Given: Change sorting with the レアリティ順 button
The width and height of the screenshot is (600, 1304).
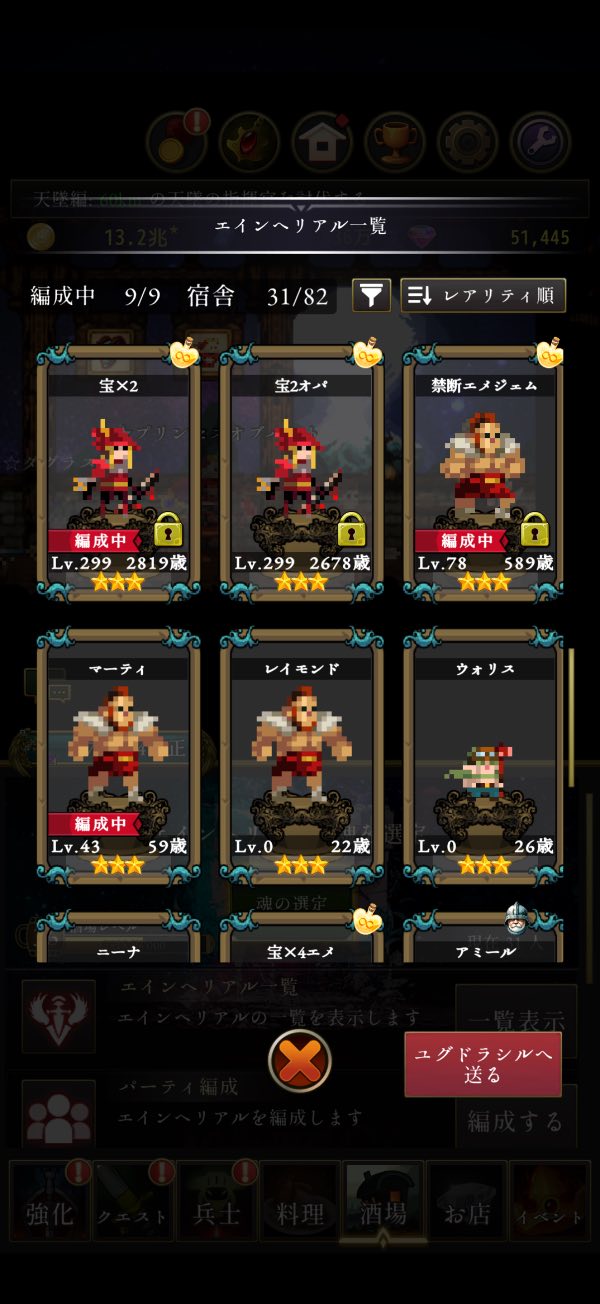Looking at the screenshot, I should [x=483, y=295].
